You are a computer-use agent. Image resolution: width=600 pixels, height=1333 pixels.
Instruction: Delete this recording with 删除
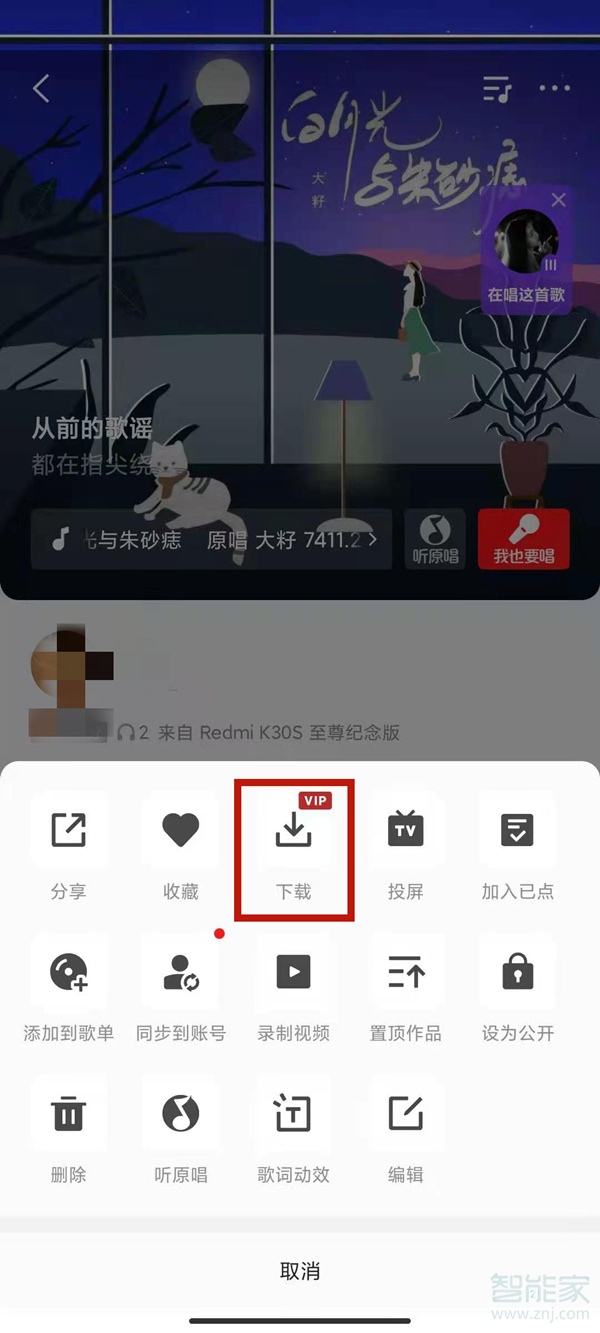[68, 1129]
